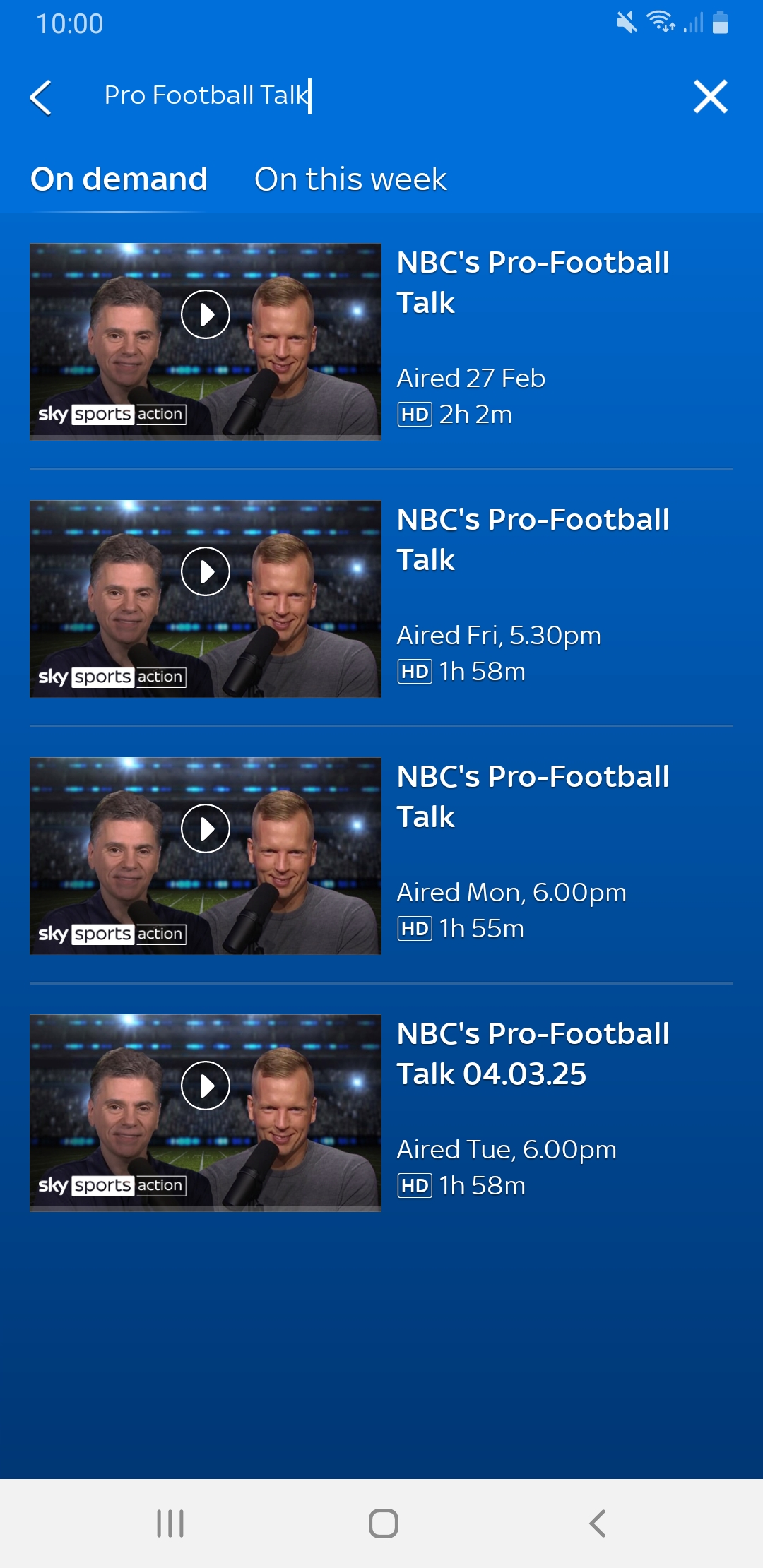This screenshot has width=763, height=1568.
Task: Click the Sky Sports Action logo on first thumbnail
Action: point(112,415)
